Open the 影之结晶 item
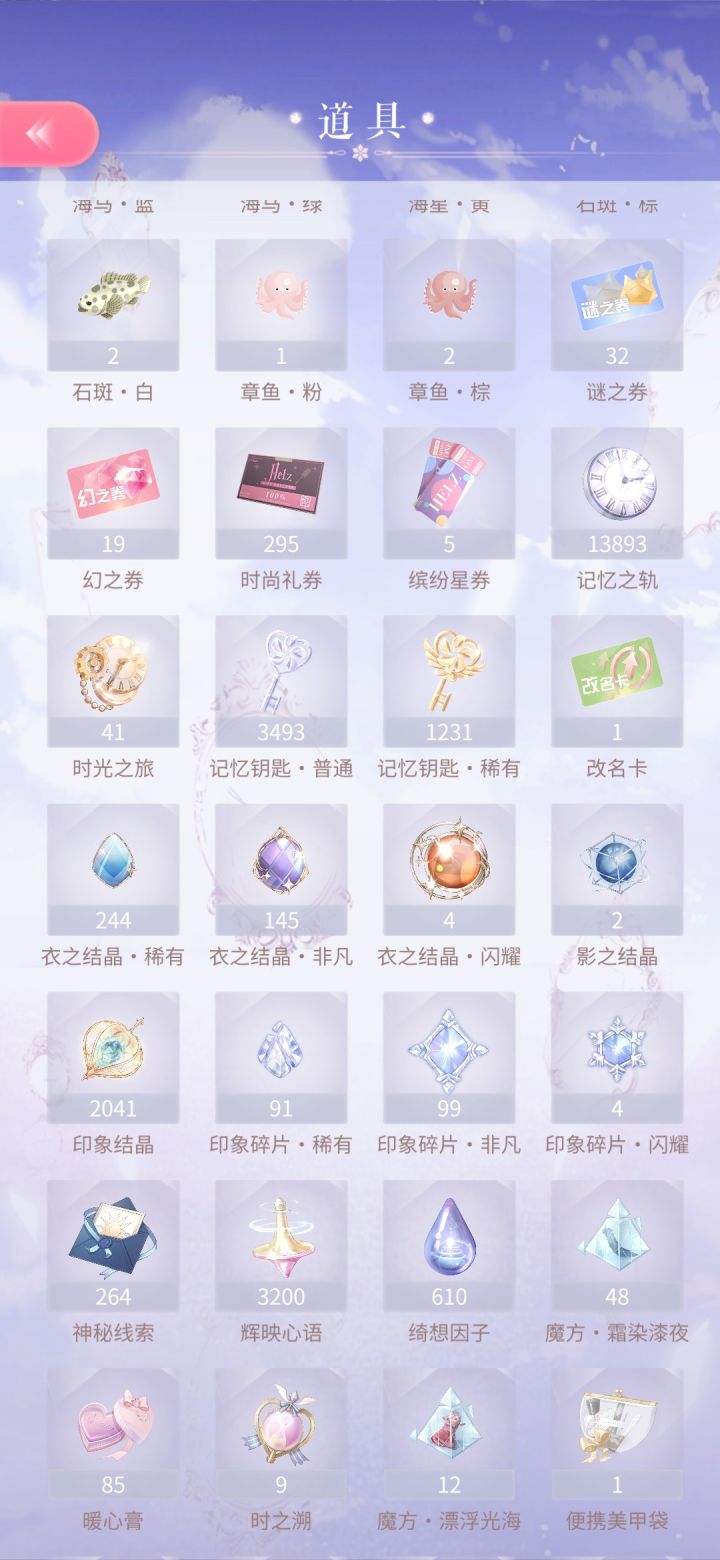720x1560 pixels. tap(617, 868)
